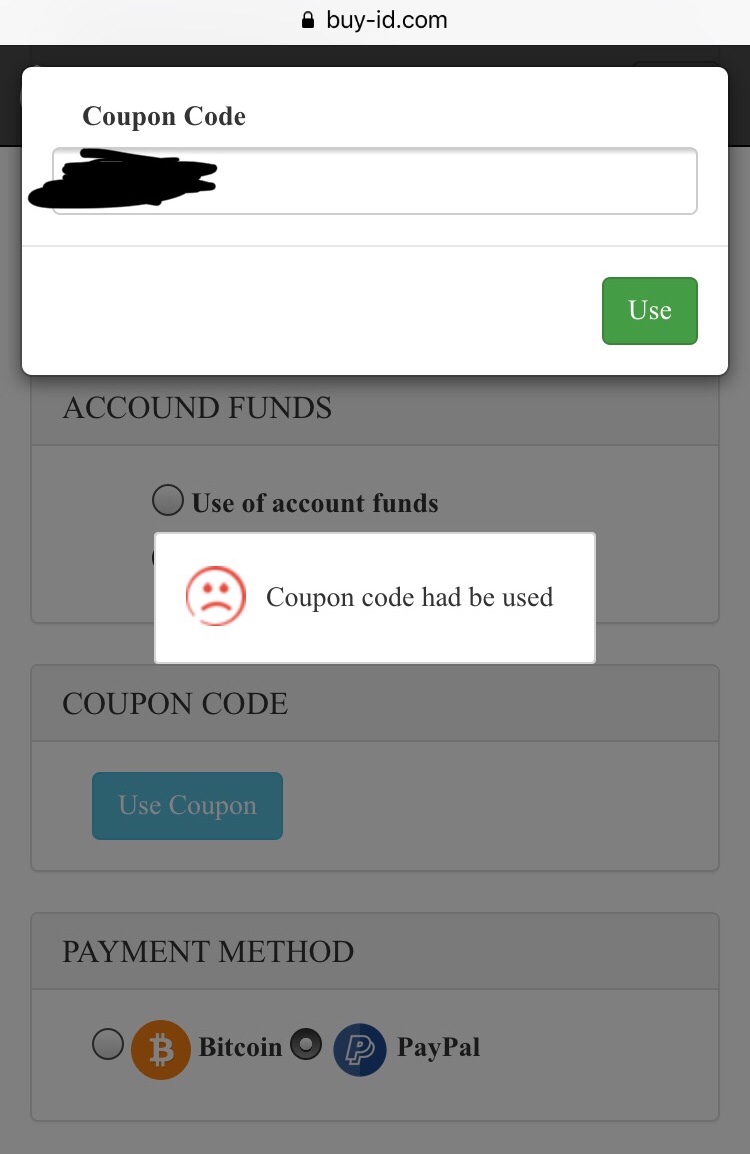Choose Bitcoin as payment method

108,1045
